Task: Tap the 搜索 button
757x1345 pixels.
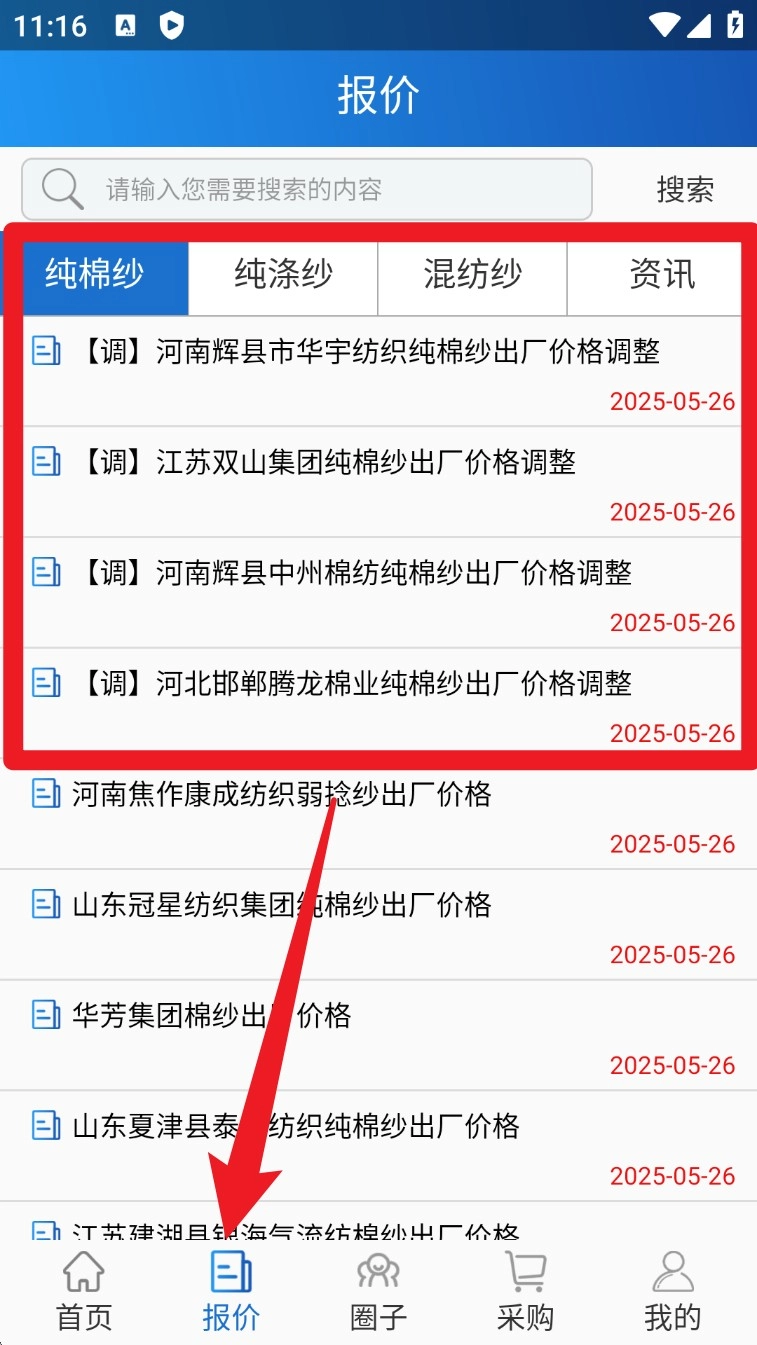Action: pos(685,189)
